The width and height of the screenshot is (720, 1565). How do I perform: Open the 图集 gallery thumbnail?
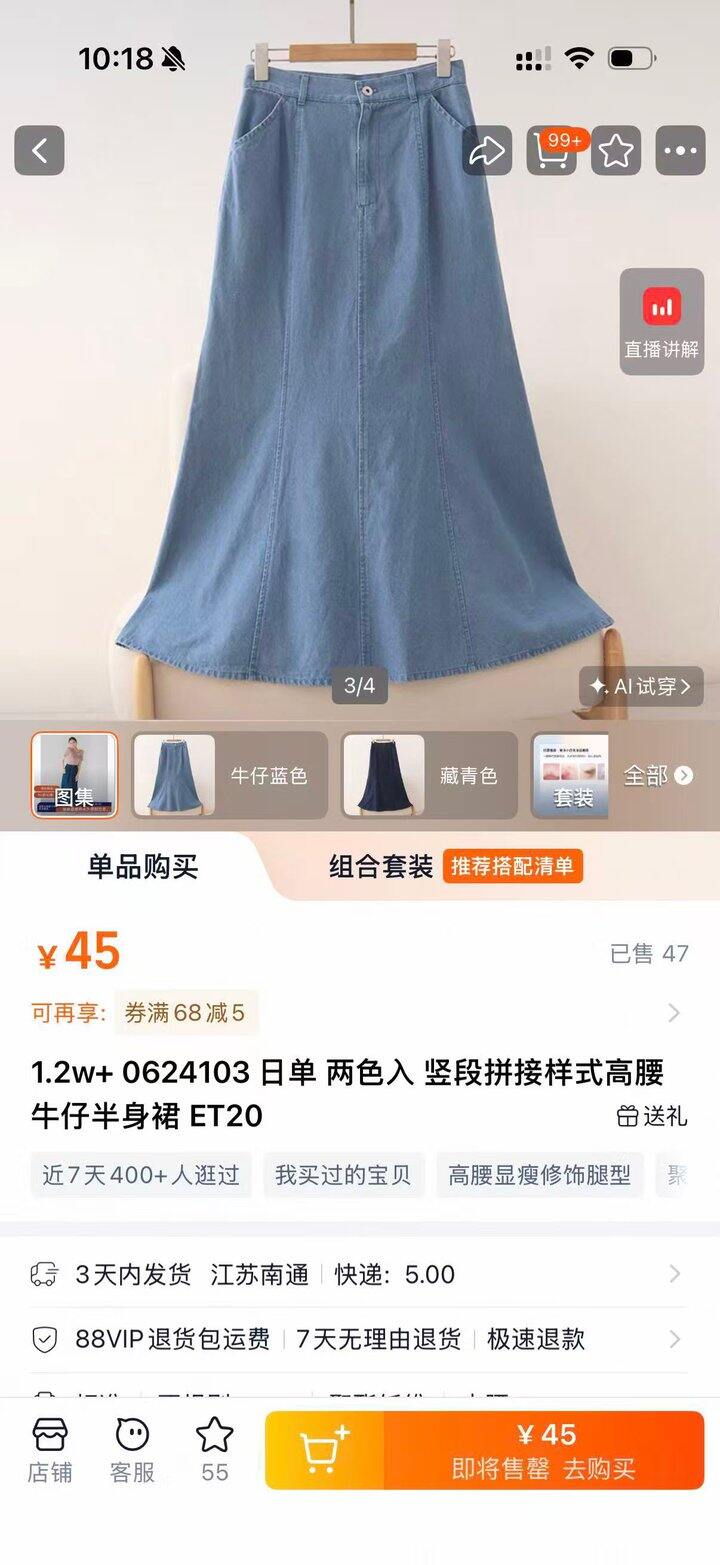pyautogui.click(x=74, y=775)
